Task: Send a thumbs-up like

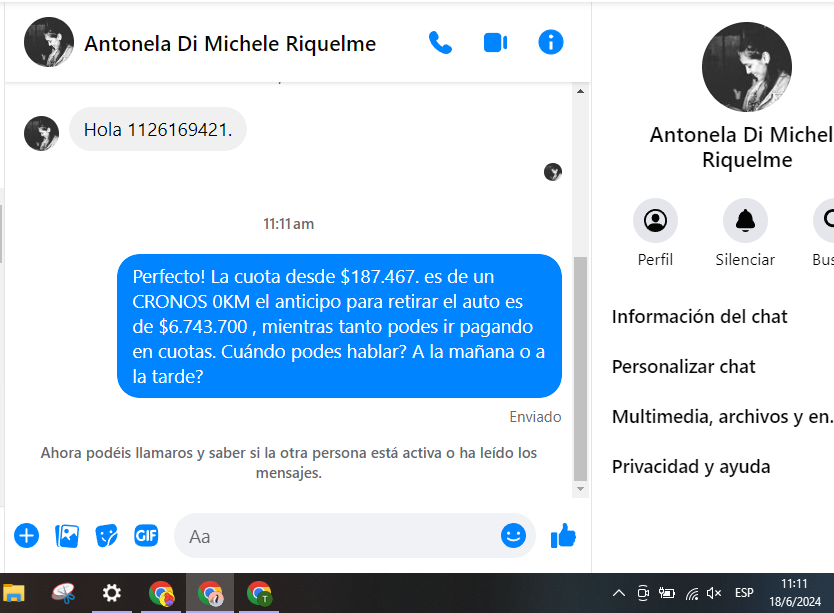Action: [563, 536]
